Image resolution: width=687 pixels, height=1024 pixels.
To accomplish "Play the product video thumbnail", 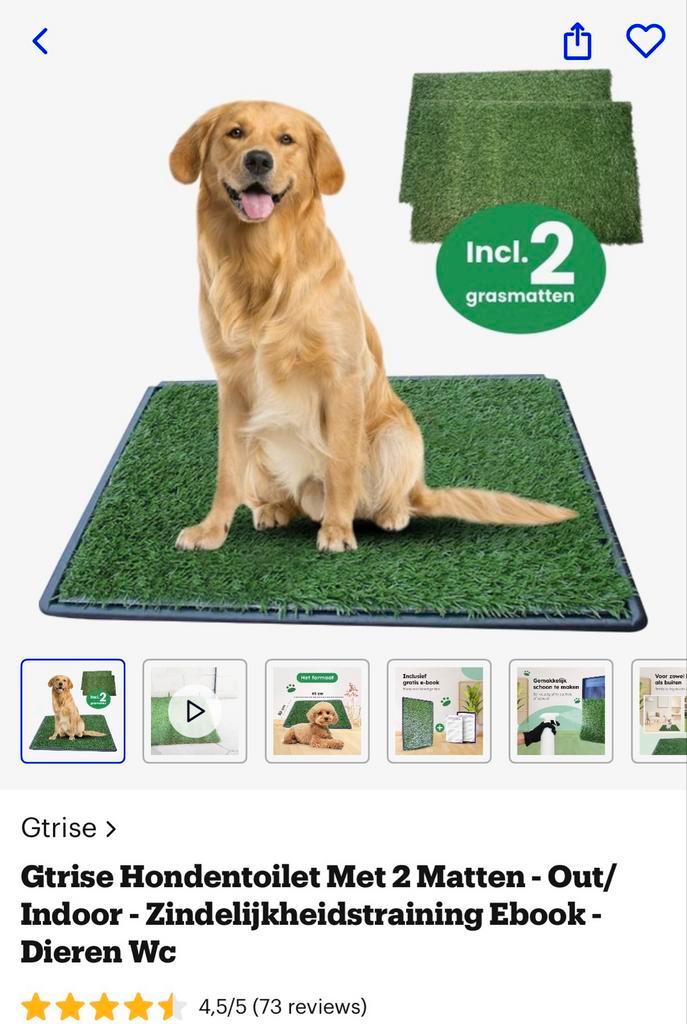I will [x=195, y=711].
